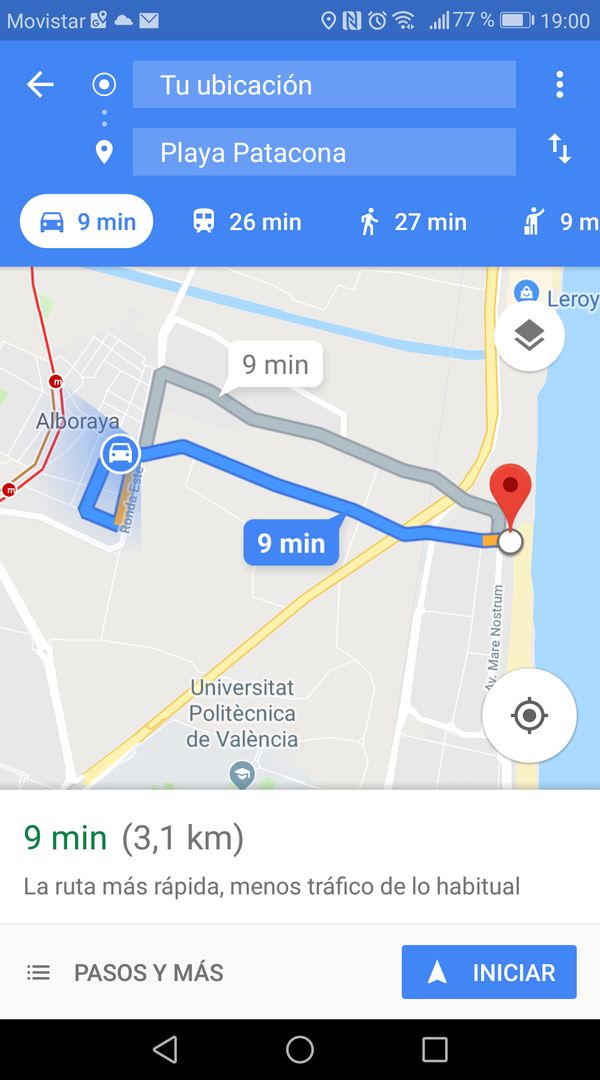This screenshot has height=1080, width=600.
Task: Switch to public transit 26 min
Action: coord(247,221)
